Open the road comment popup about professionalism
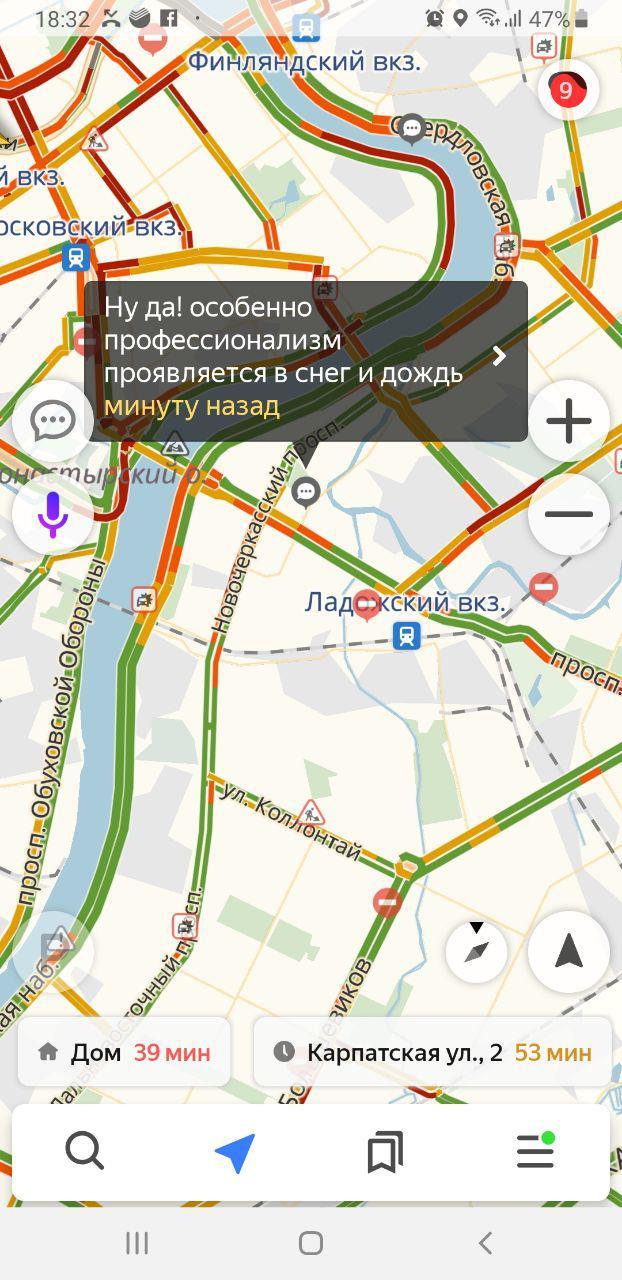Screen dimensions: 622x1280 click(306, 360)
